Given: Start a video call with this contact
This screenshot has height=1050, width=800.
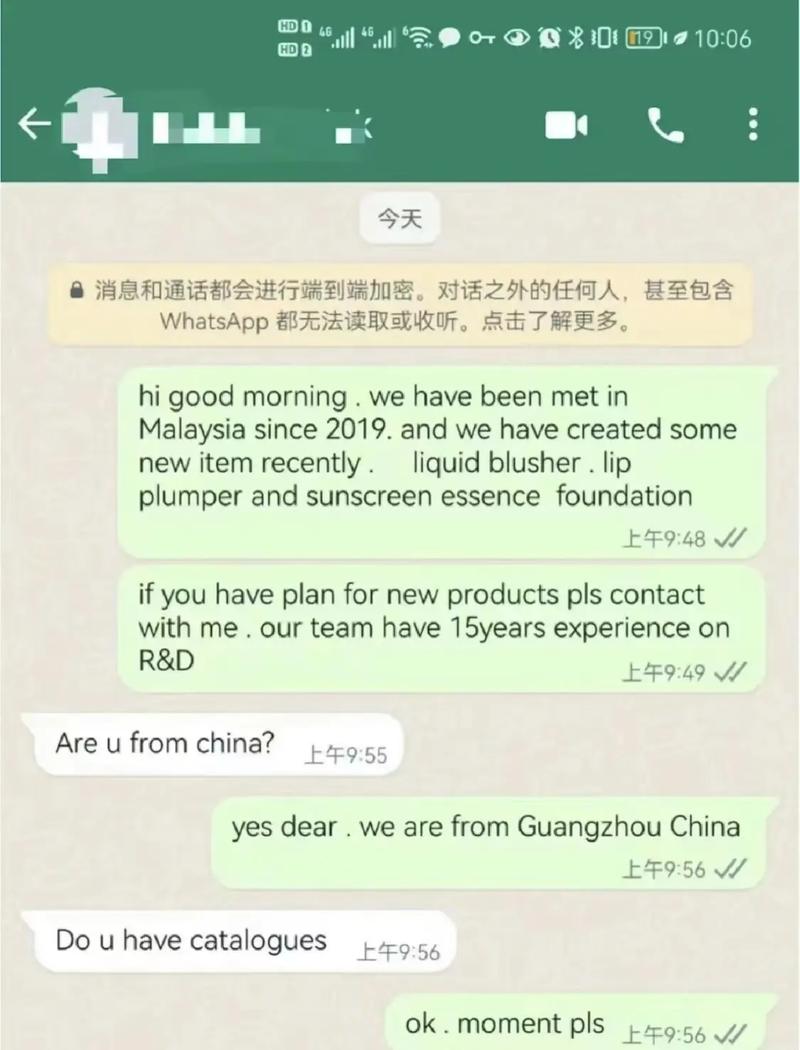Looking at the screenshot, I should [x=566, y=125].
